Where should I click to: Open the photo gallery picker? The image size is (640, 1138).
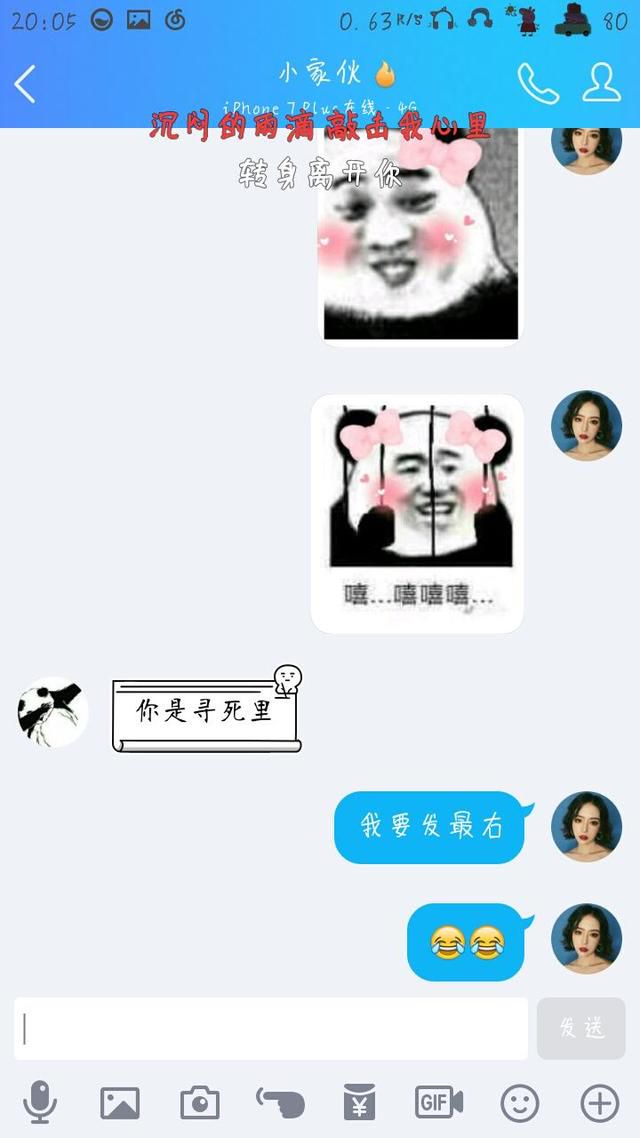pos(120,1103)
